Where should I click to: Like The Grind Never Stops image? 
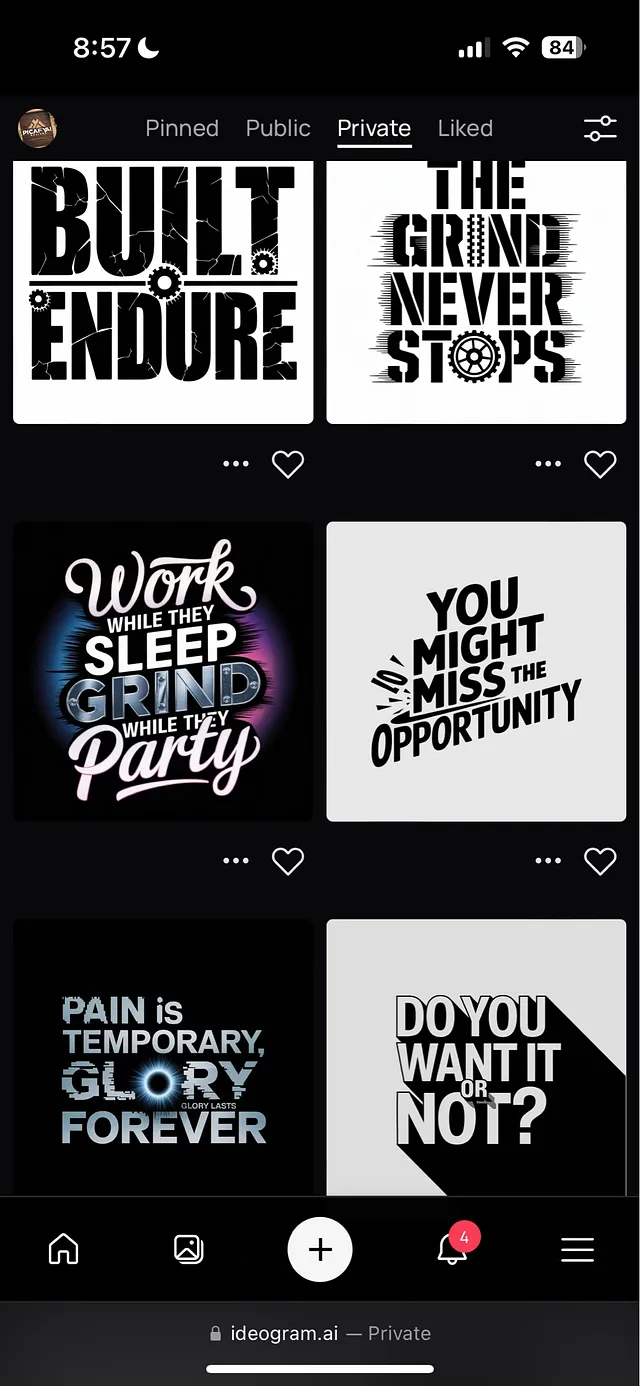tap(600, 464)
